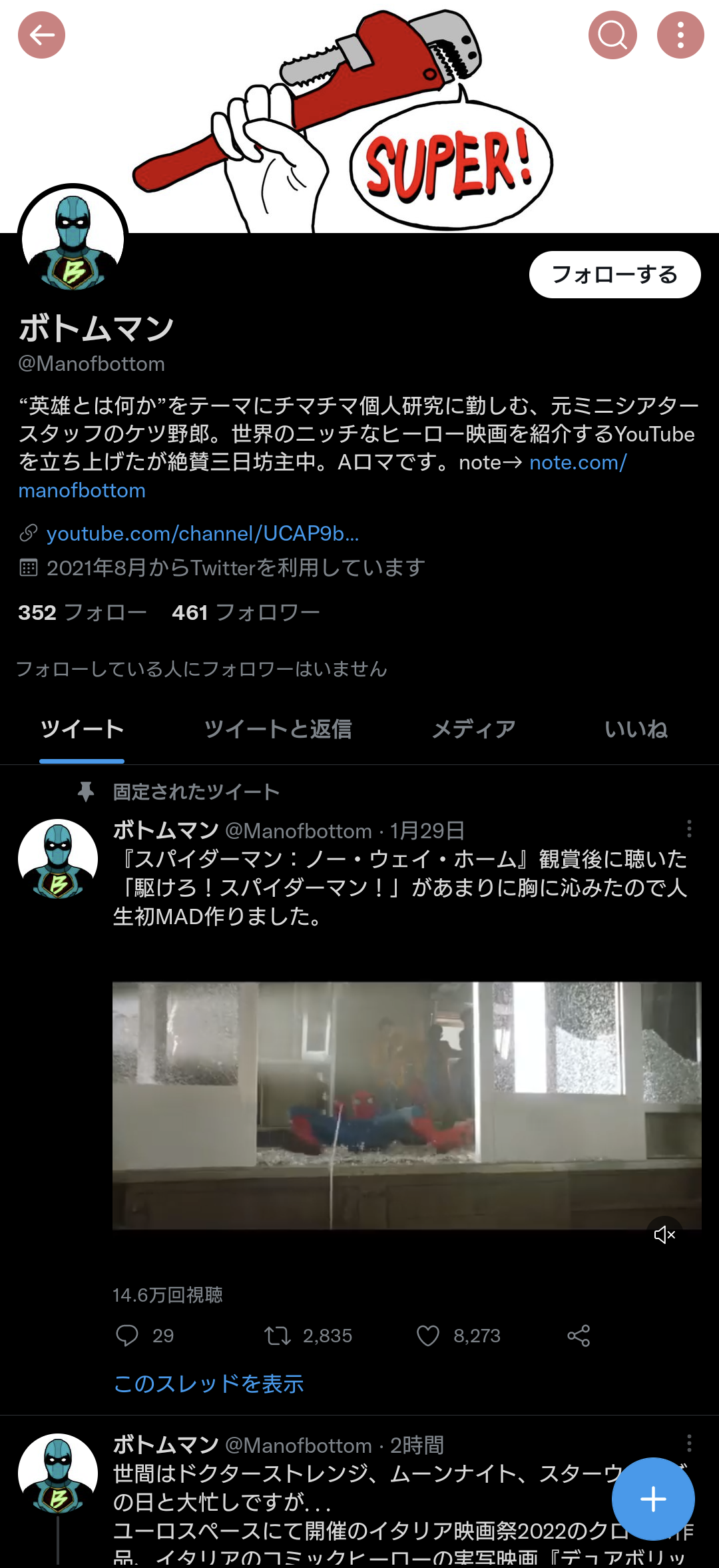Open the youtube.com channel link
719x1568 pixels.
click(202, 533)
